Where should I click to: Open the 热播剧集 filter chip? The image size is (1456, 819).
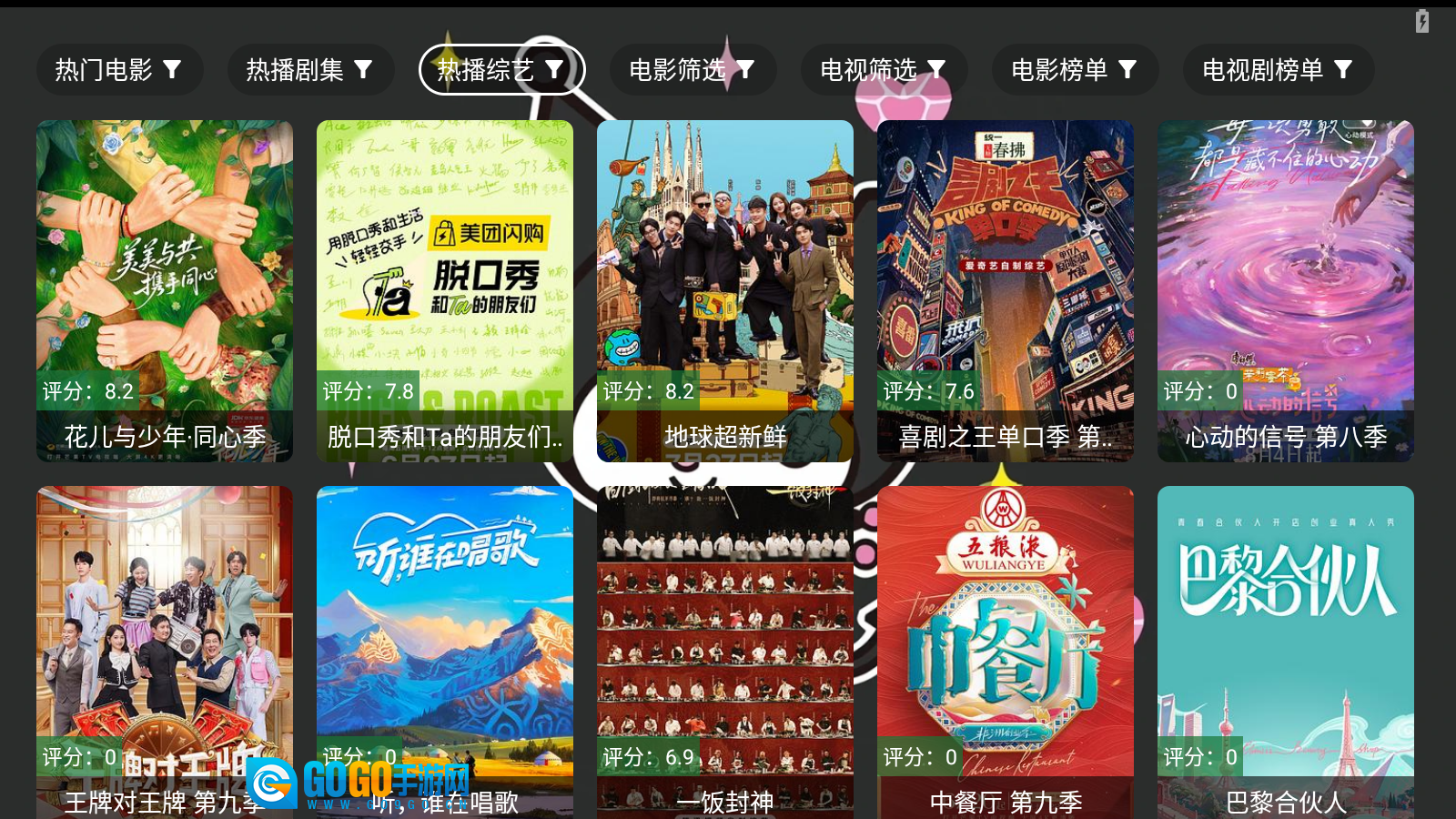[x=310, y=70]
